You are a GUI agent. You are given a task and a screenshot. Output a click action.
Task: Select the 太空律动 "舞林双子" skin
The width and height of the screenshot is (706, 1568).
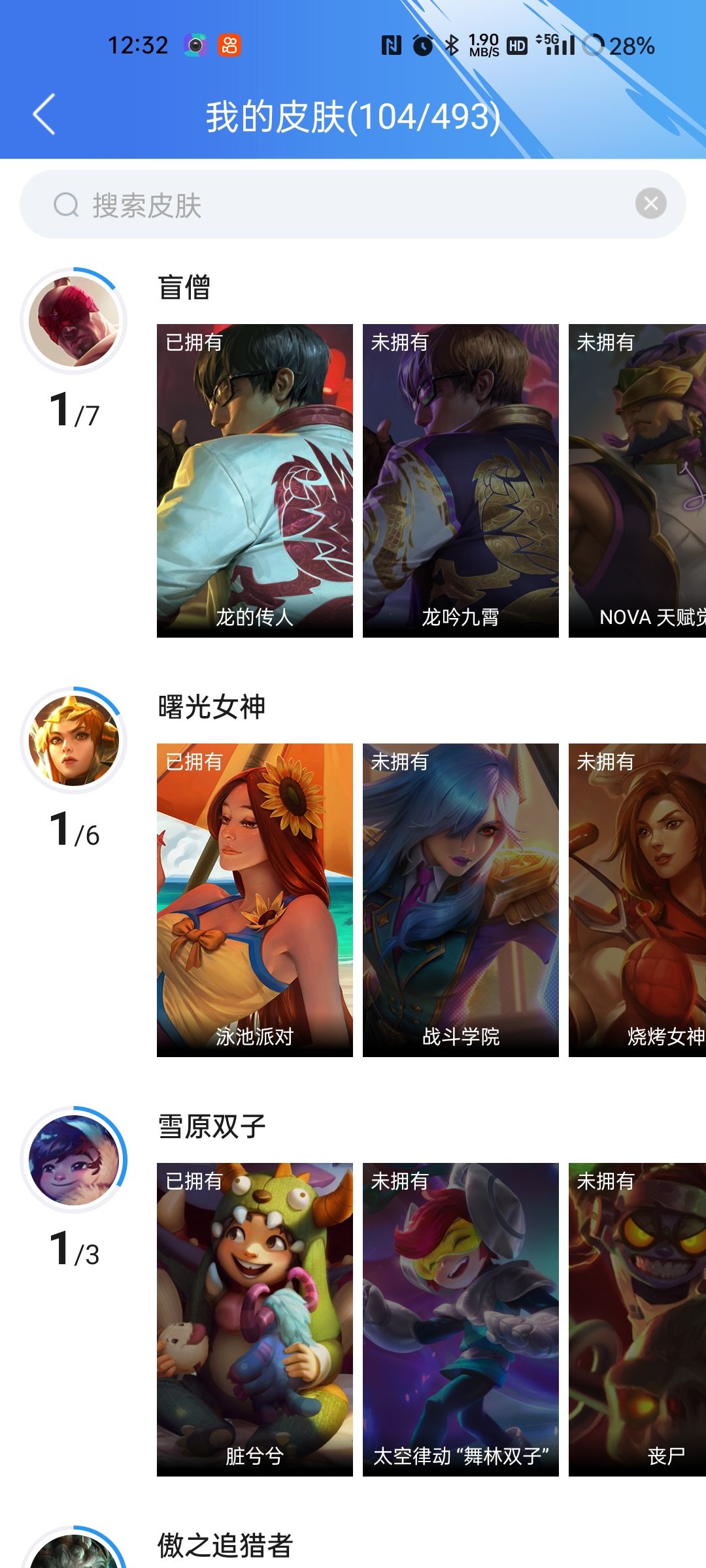pyautogui.click(x=461, y=1319)
